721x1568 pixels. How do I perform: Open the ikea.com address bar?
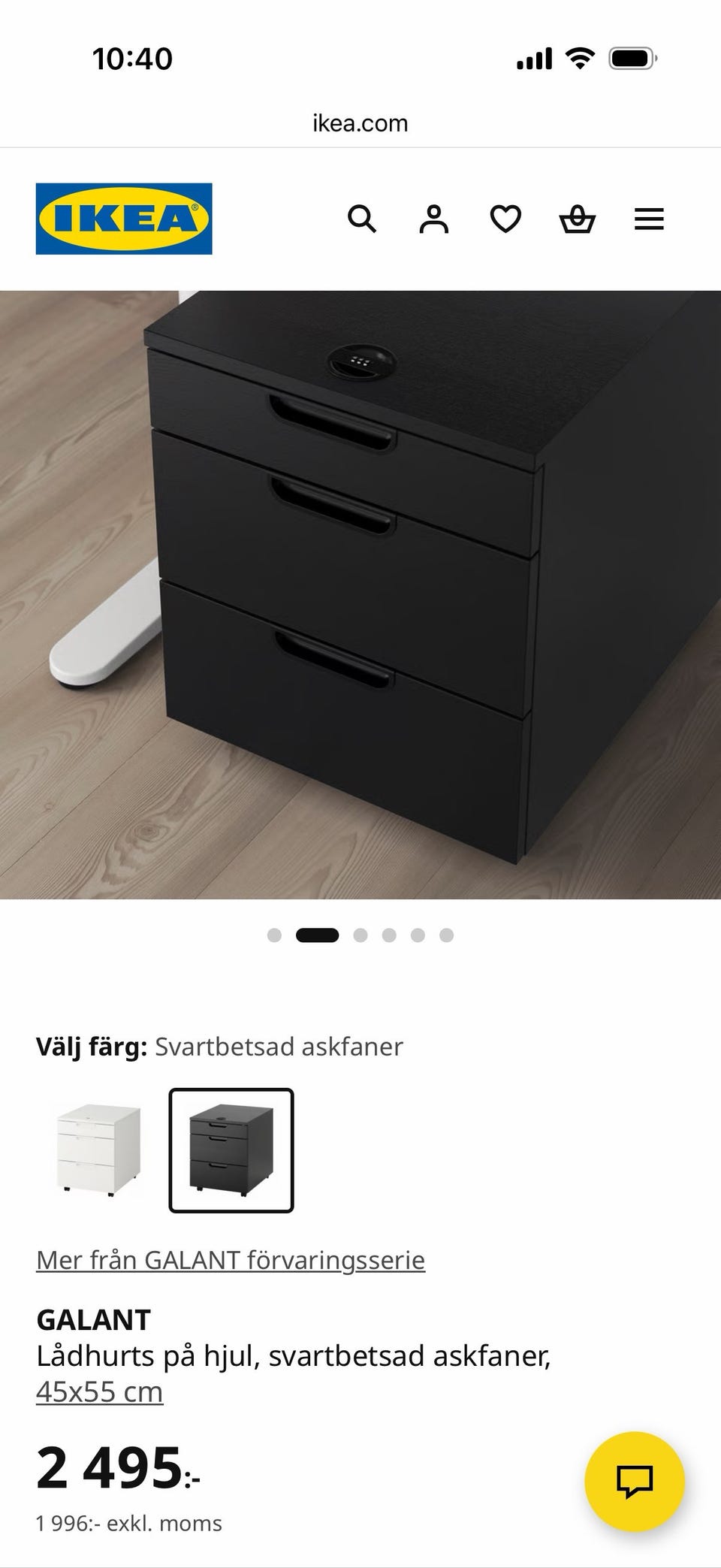(x=360, y=122)
